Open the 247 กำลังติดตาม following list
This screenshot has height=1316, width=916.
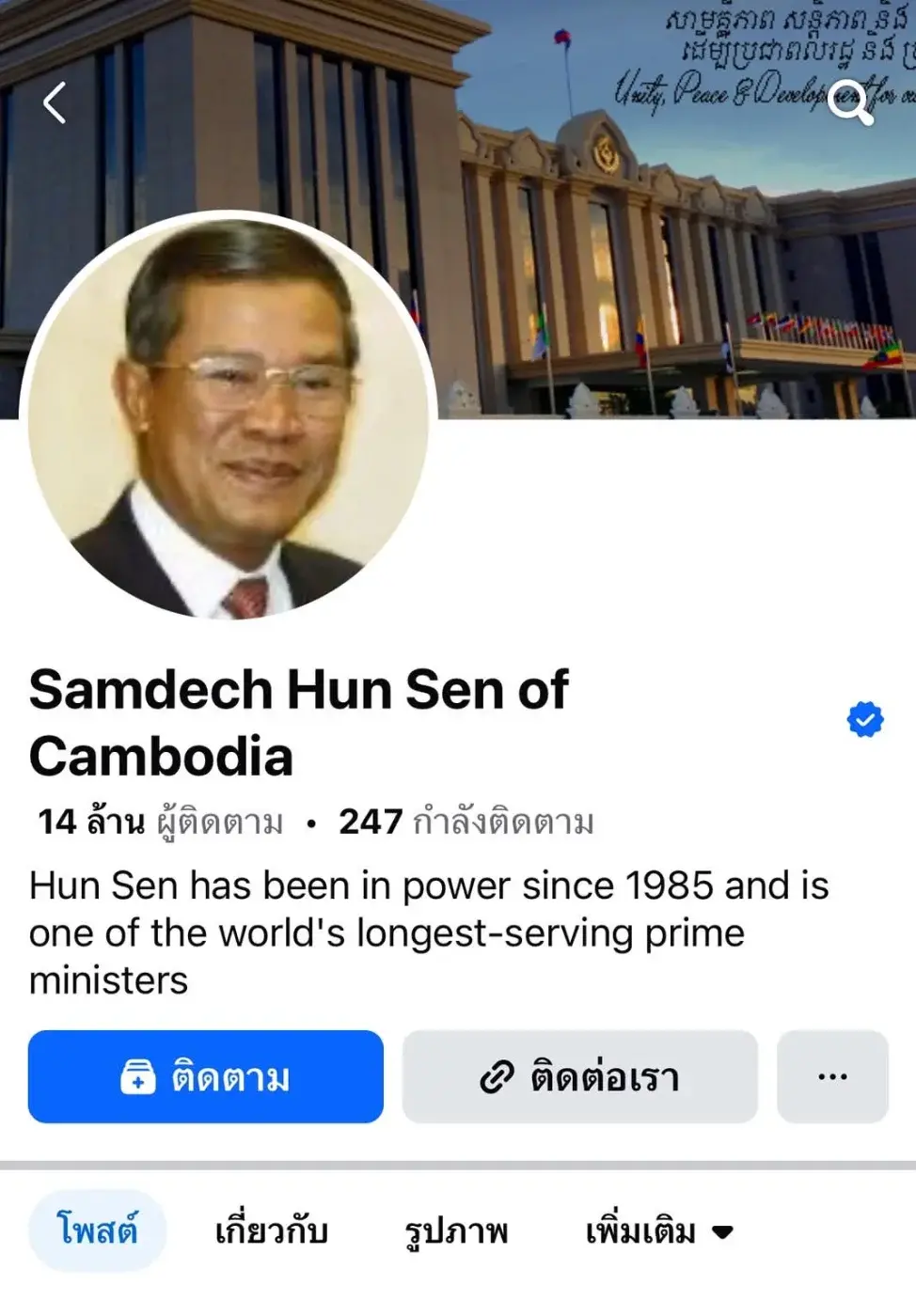coord(466,822)
